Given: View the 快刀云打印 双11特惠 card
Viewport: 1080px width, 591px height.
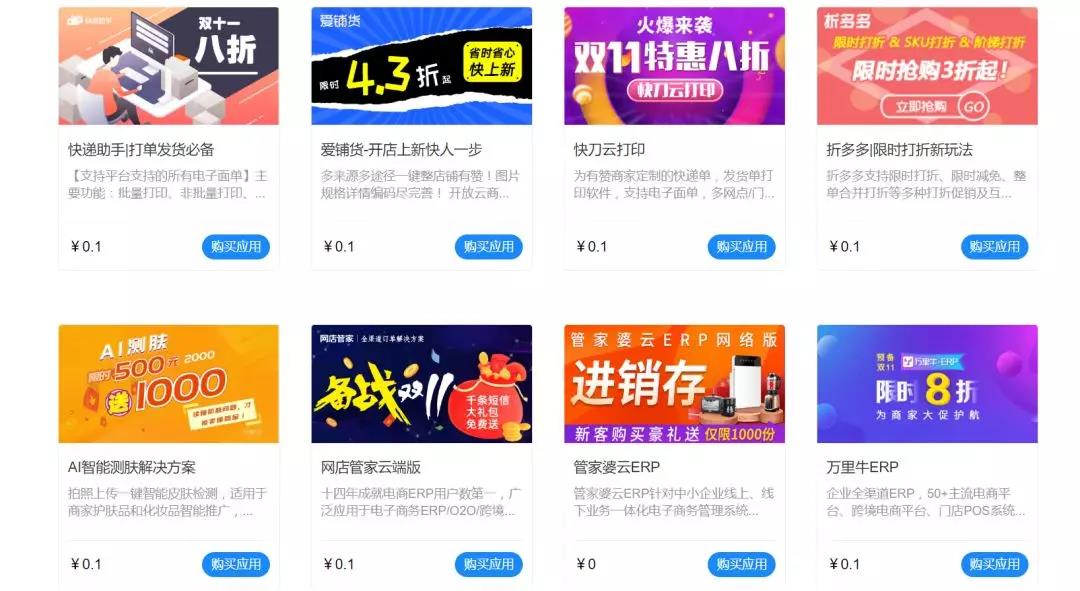Looking at the screenshot, I should coord(674,66).
